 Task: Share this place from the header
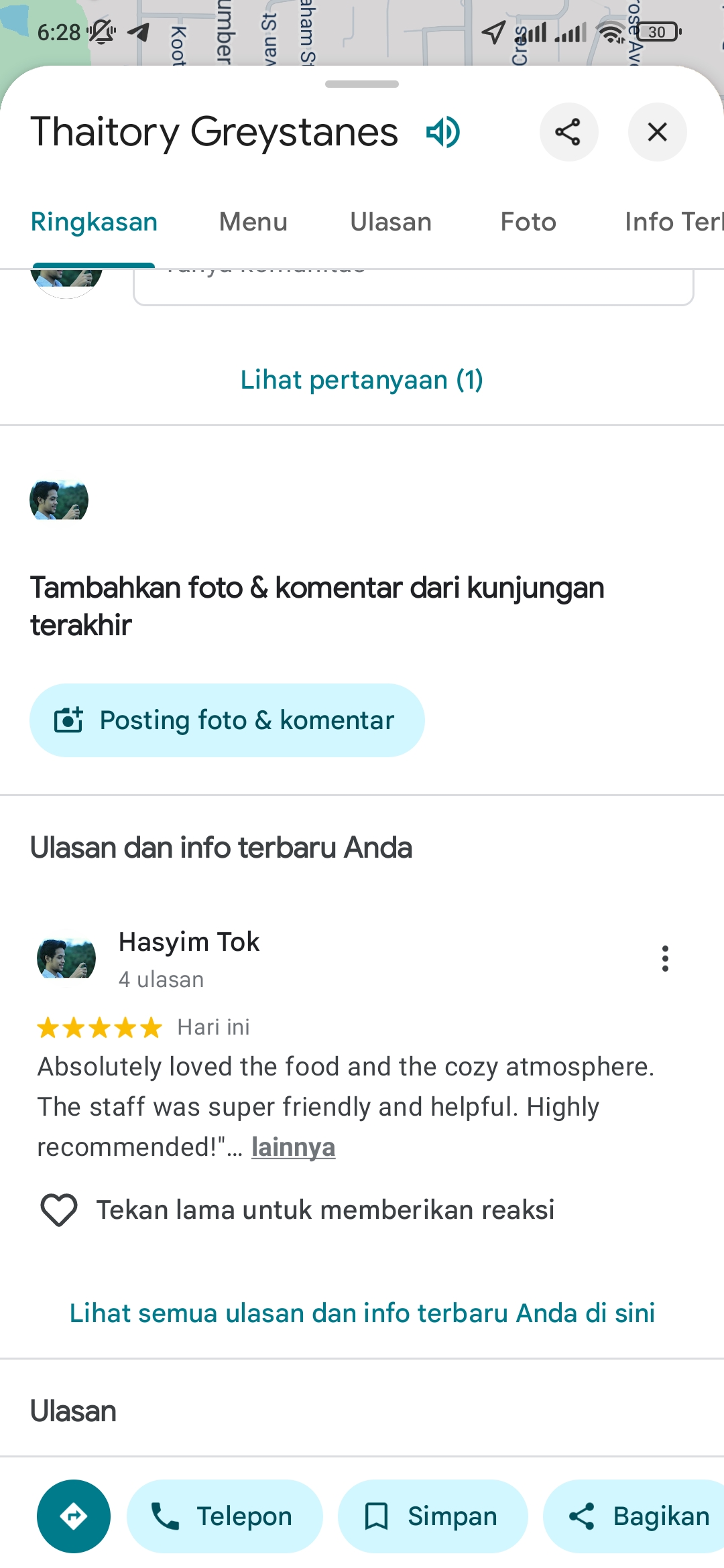pyautogui.click(x=568, y=132)
